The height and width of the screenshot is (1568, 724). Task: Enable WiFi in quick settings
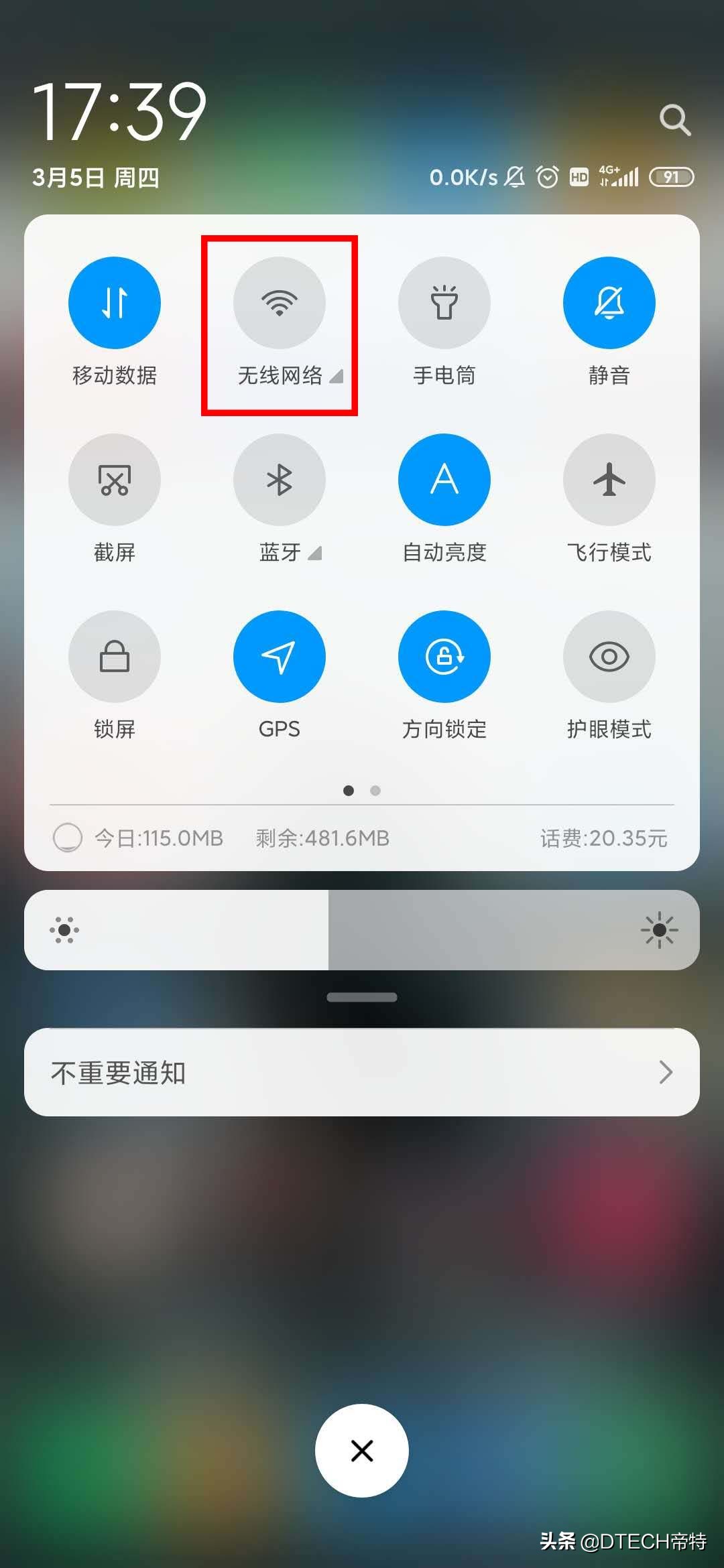pos(280,303)
